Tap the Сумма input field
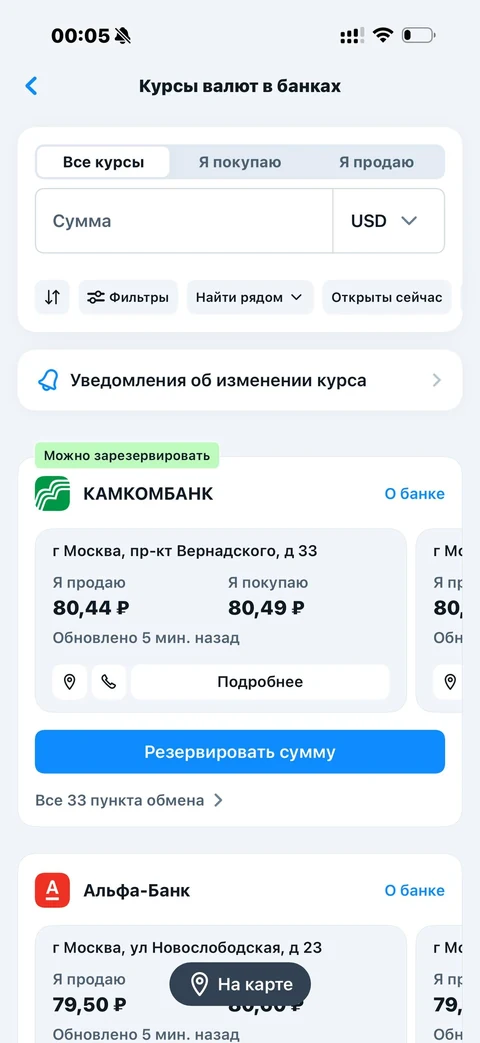Viewport: 480px width, 1043px height. click(184, 221)
